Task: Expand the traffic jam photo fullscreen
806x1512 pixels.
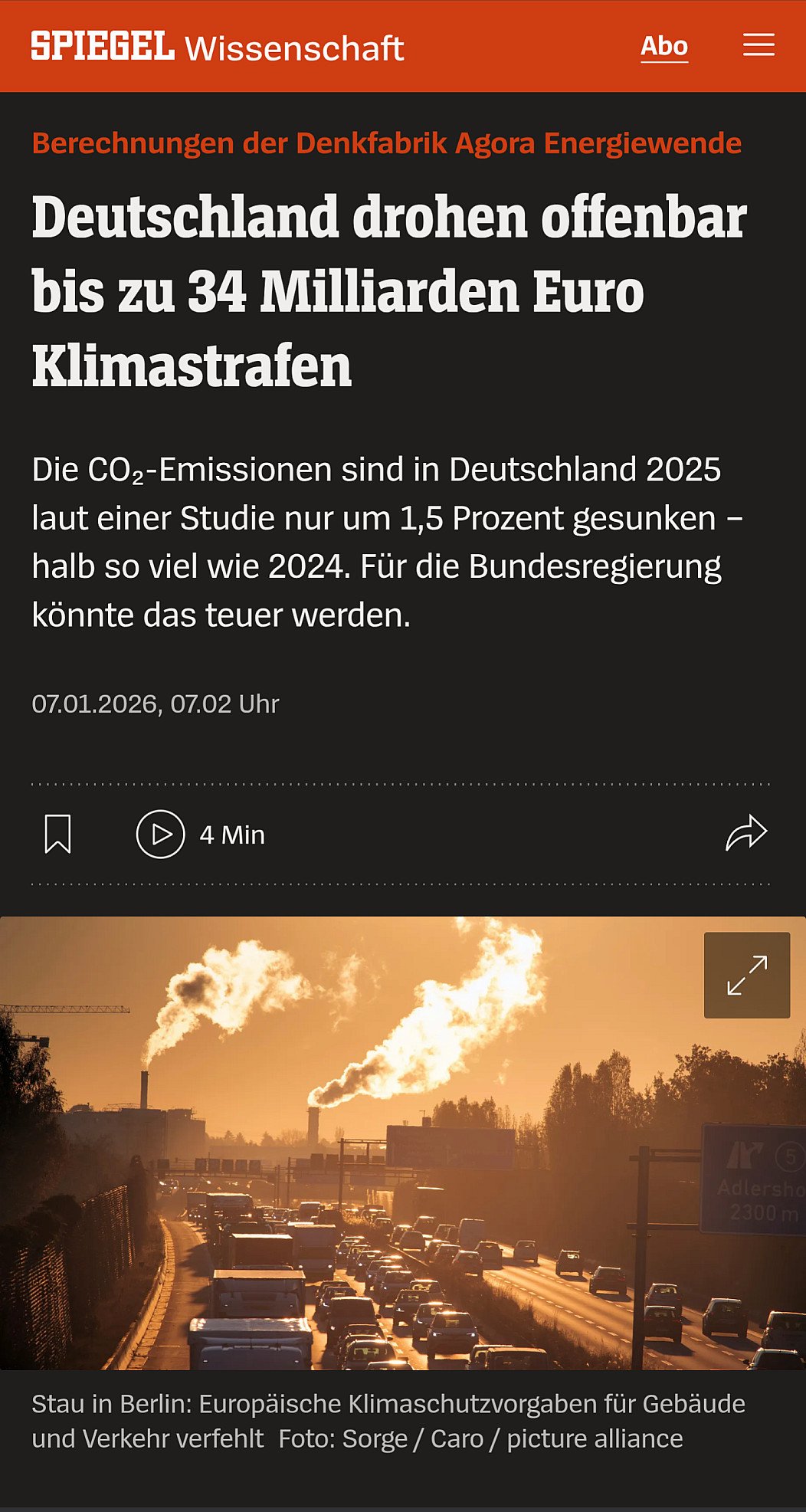Action: coord(746,975)
